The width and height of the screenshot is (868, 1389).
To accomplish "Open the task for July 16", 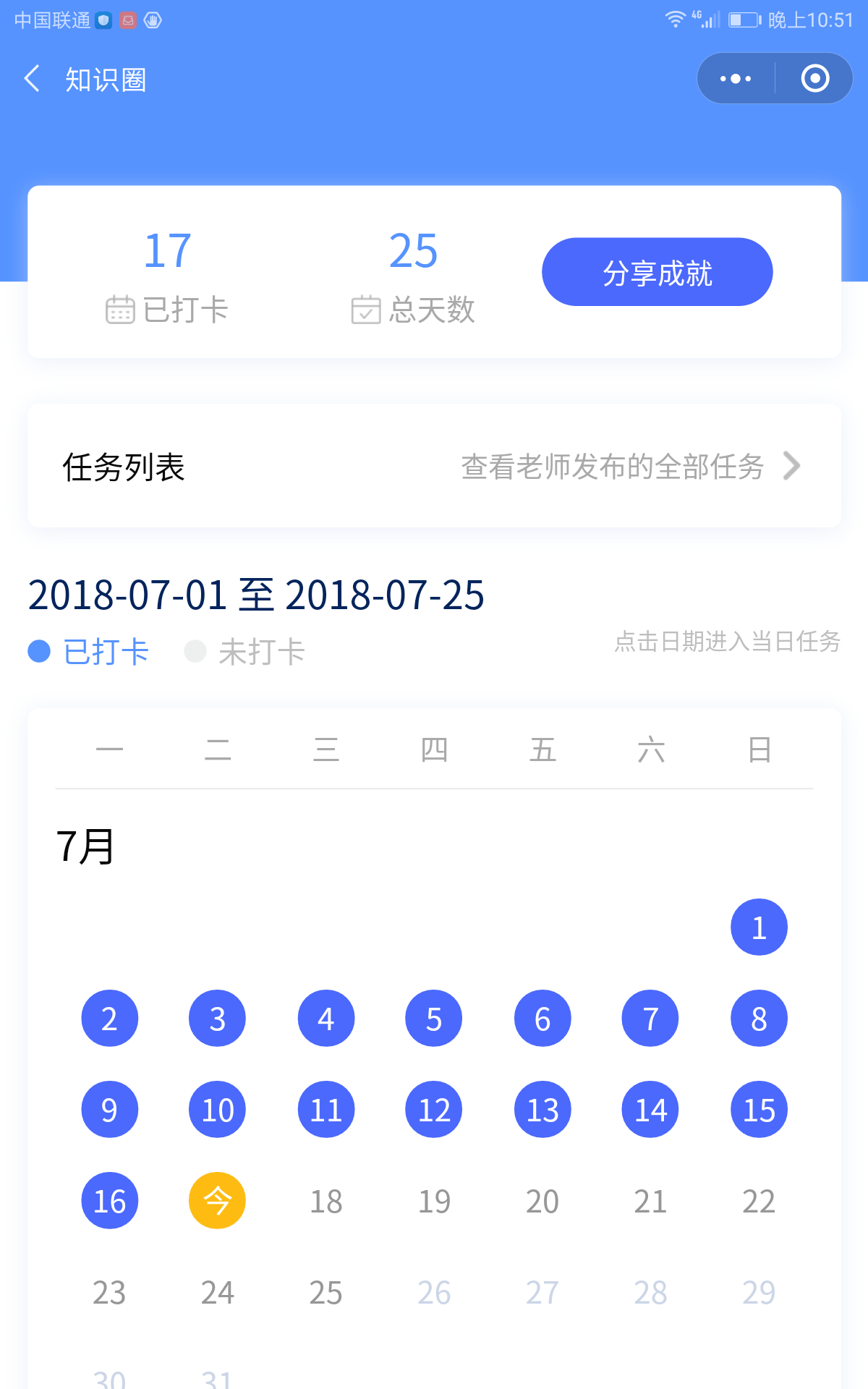I will coord(109,1201).
